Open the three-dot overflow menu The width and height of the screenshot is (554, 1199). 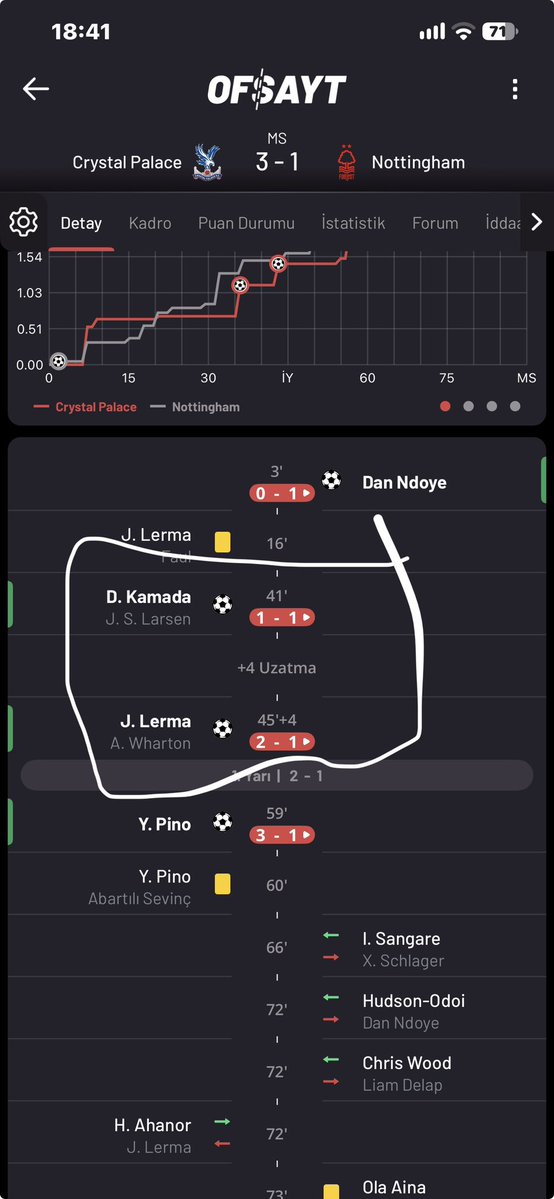coord(515,89)
